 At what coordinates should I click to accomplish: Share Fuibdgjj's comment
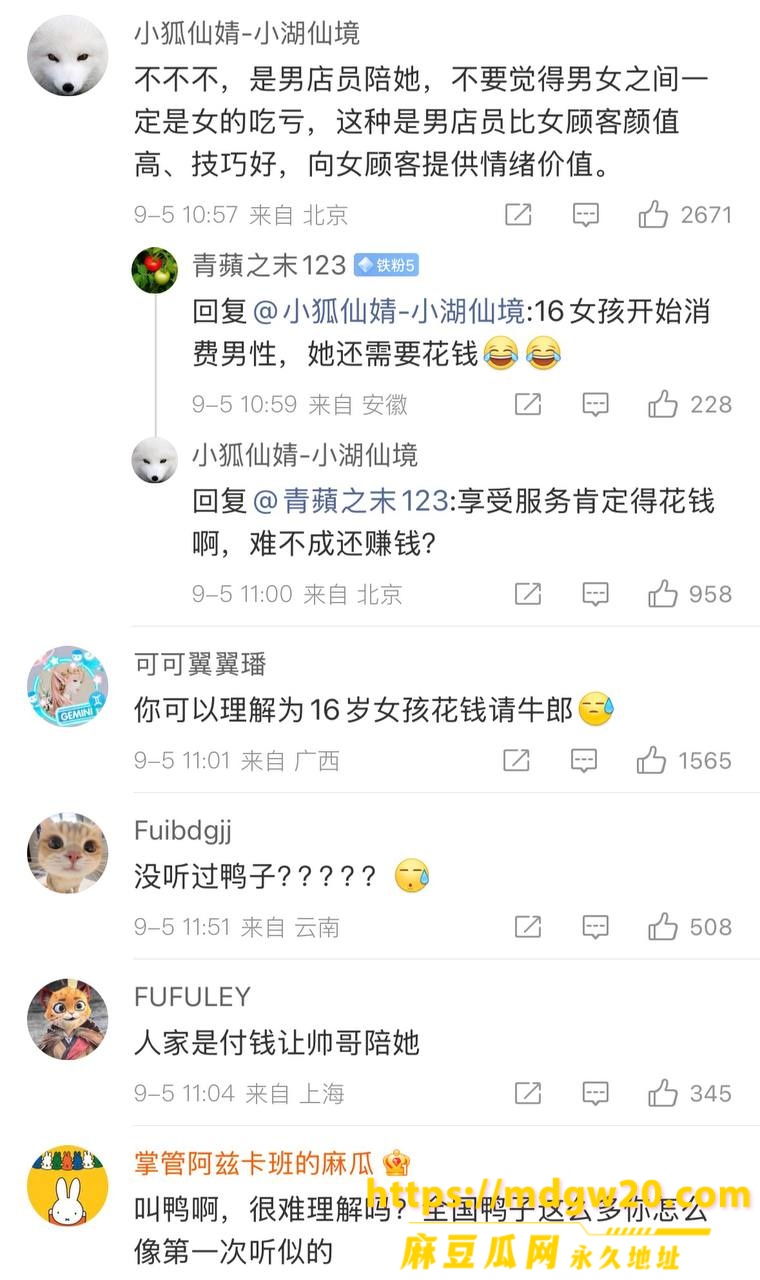(528, 927)
